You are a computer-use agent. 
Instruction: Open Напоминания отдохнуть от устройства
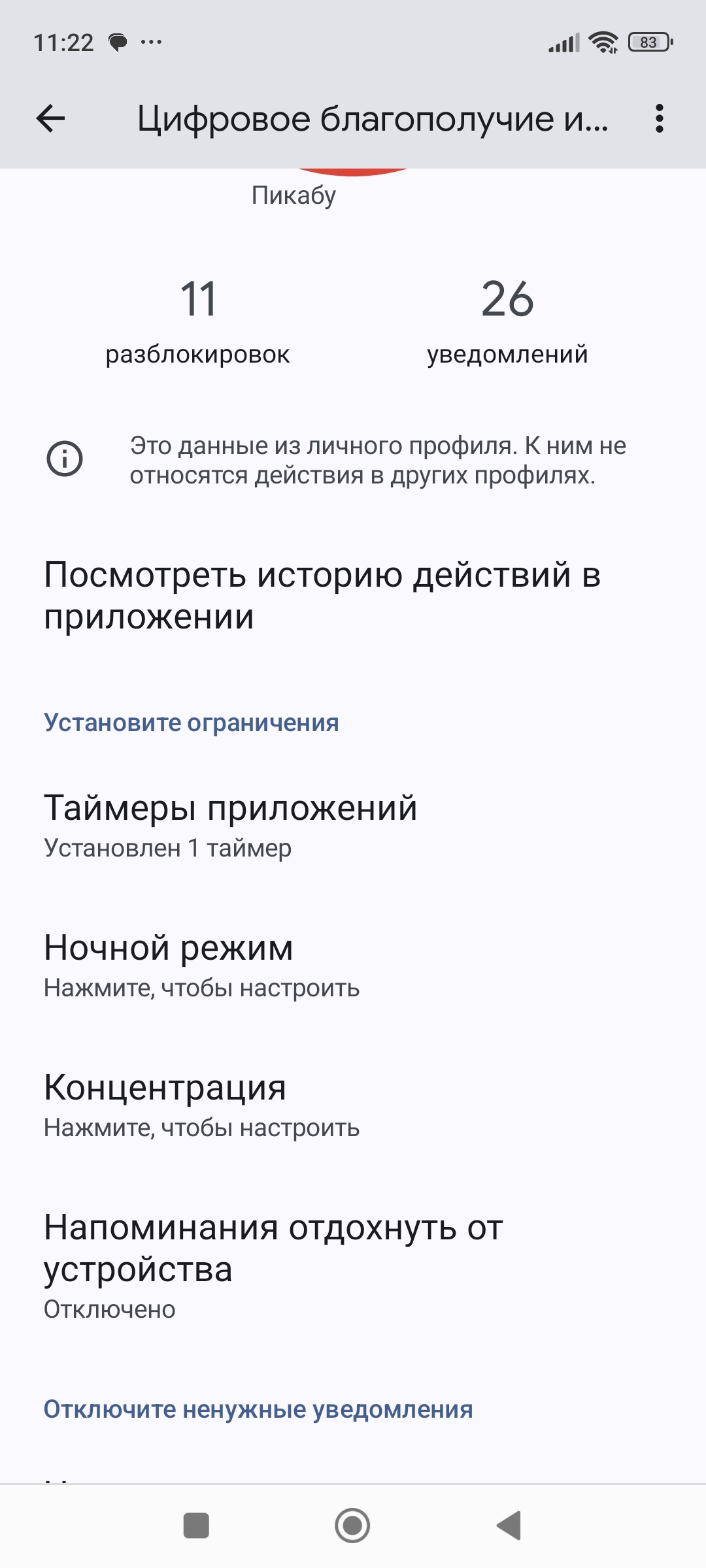(273, 1265)
